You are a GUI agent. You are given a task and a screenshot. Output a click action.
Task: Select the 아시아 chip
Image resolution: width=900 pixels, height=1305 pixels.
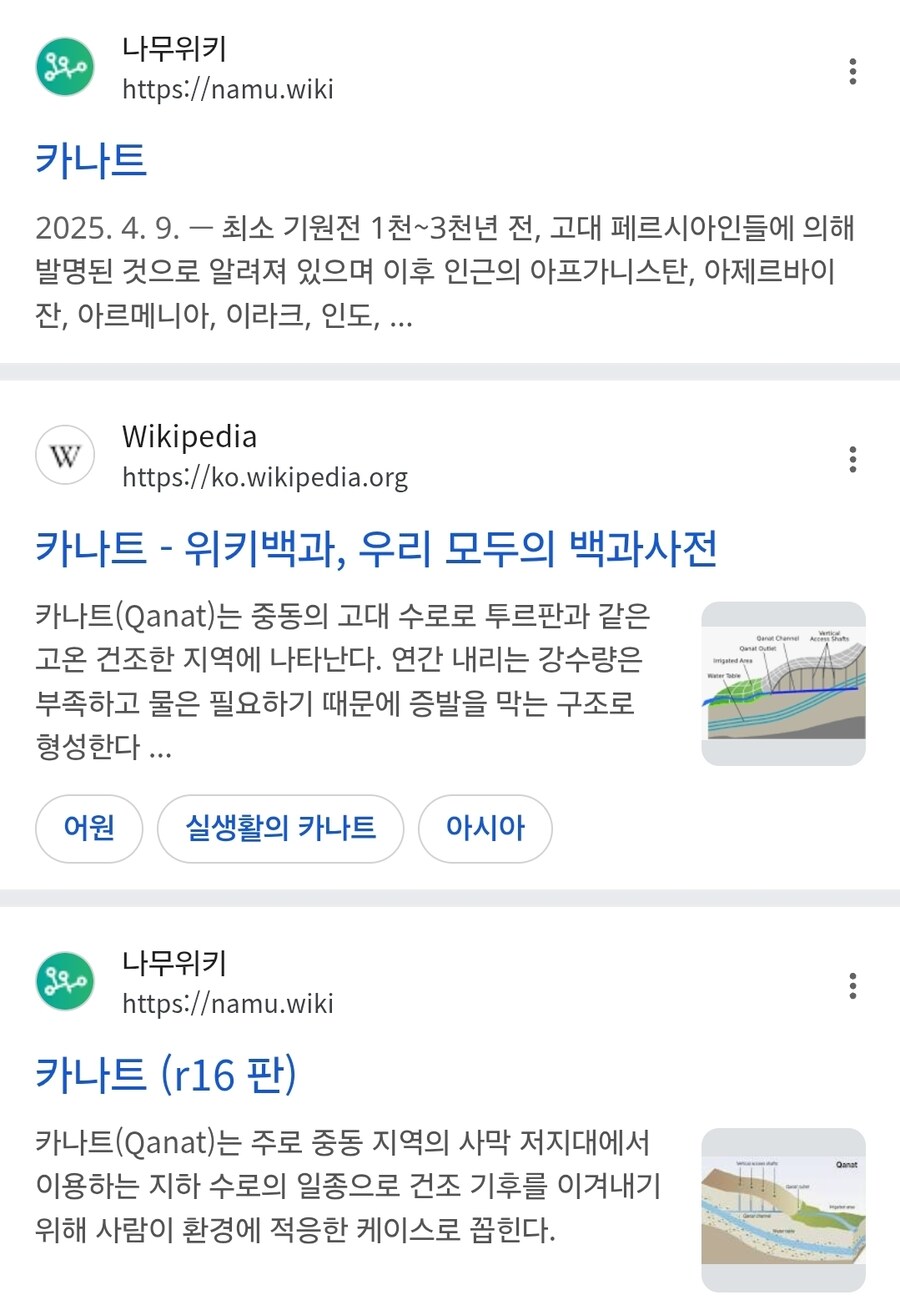tap(485, 828)
